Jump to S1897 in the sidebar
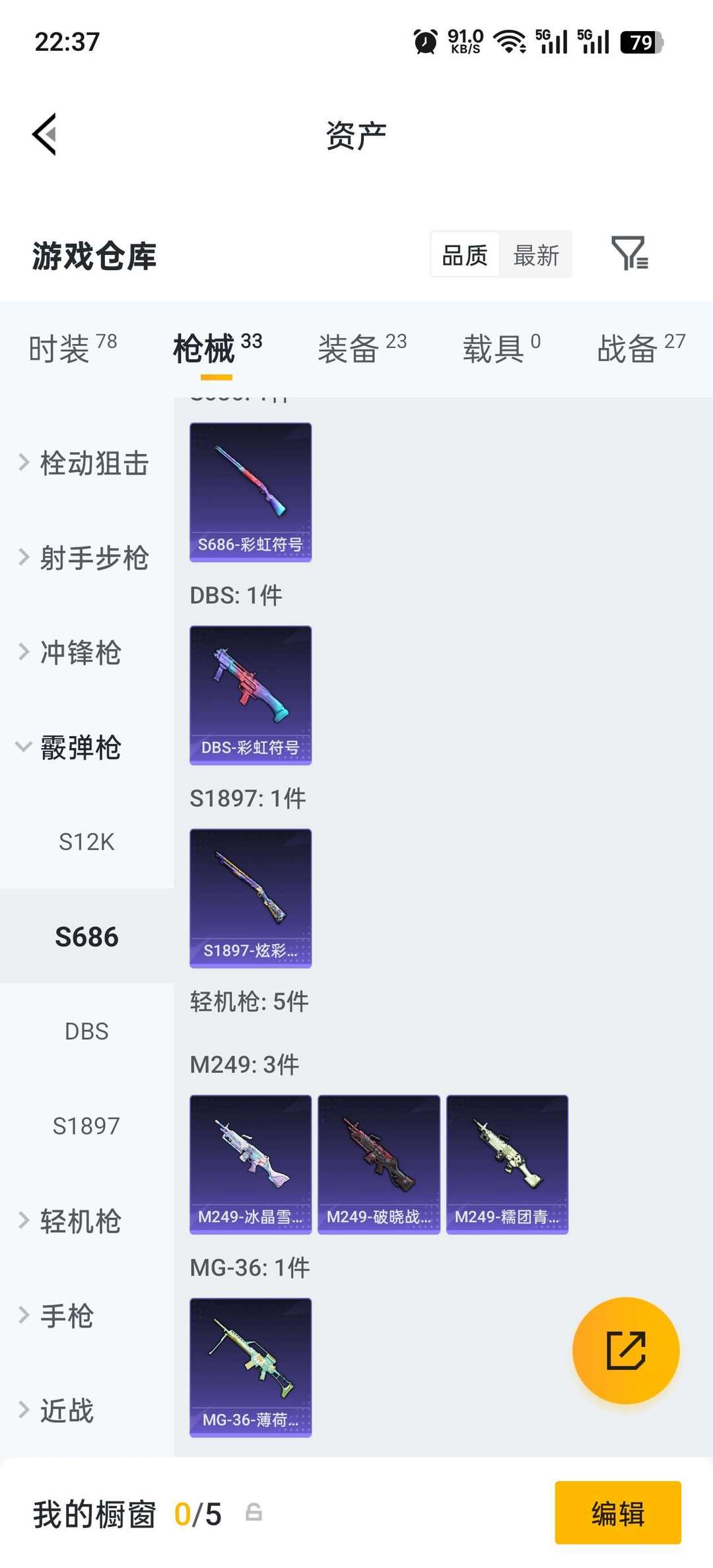The width and height of the screenshot is (713, 1568). (x=86, y=1126)
